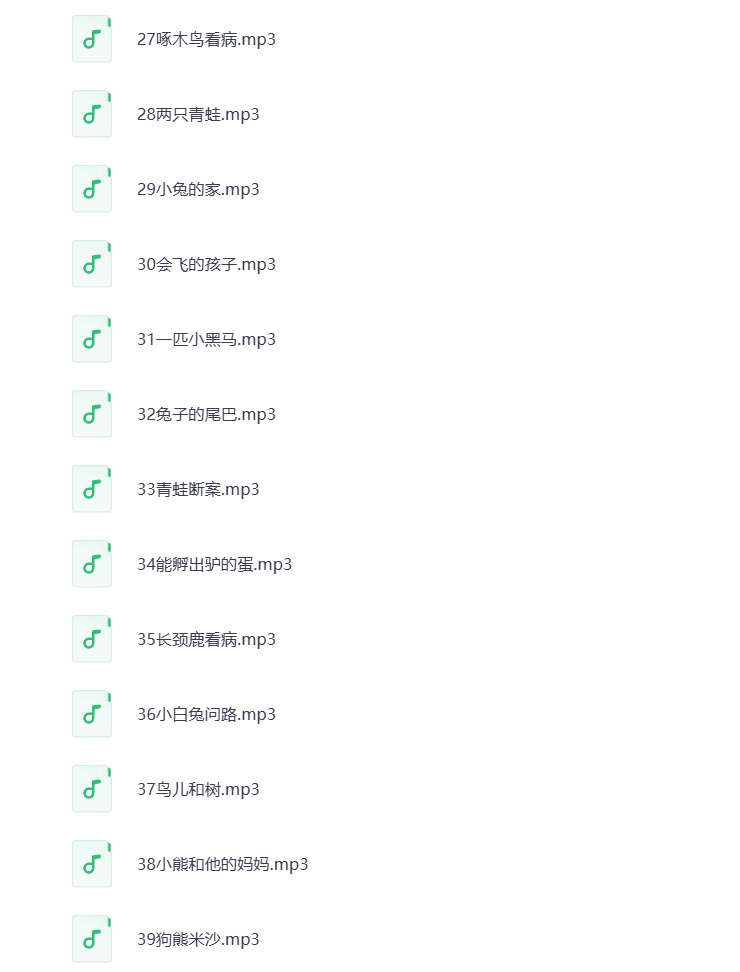Click the green note icon for 31一匹小黑马.mp3
The height and width of the screenshot is (972, 740).
point(91,338)
